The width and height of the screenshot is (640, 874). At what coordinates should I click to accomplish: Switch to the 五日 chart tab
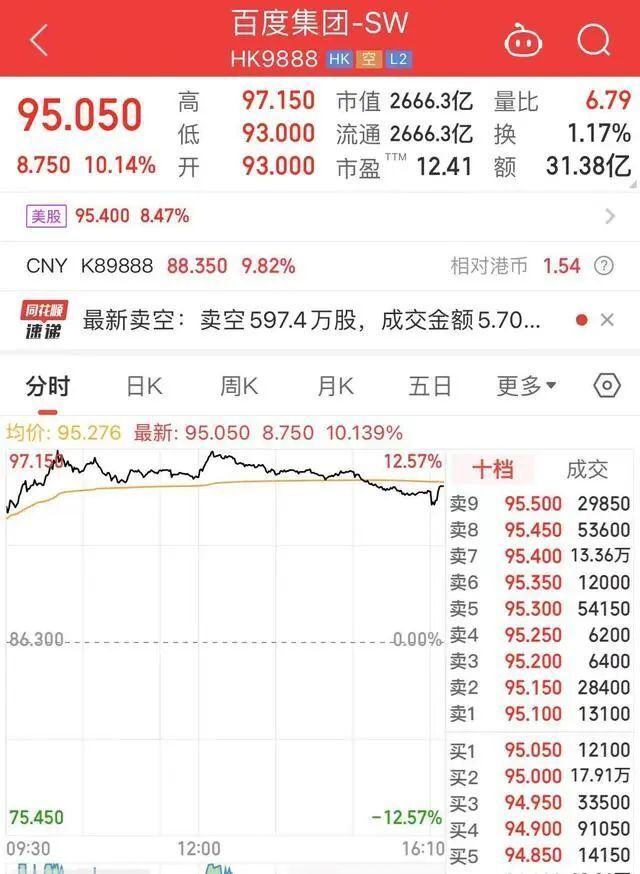click(x=430, y=386)
